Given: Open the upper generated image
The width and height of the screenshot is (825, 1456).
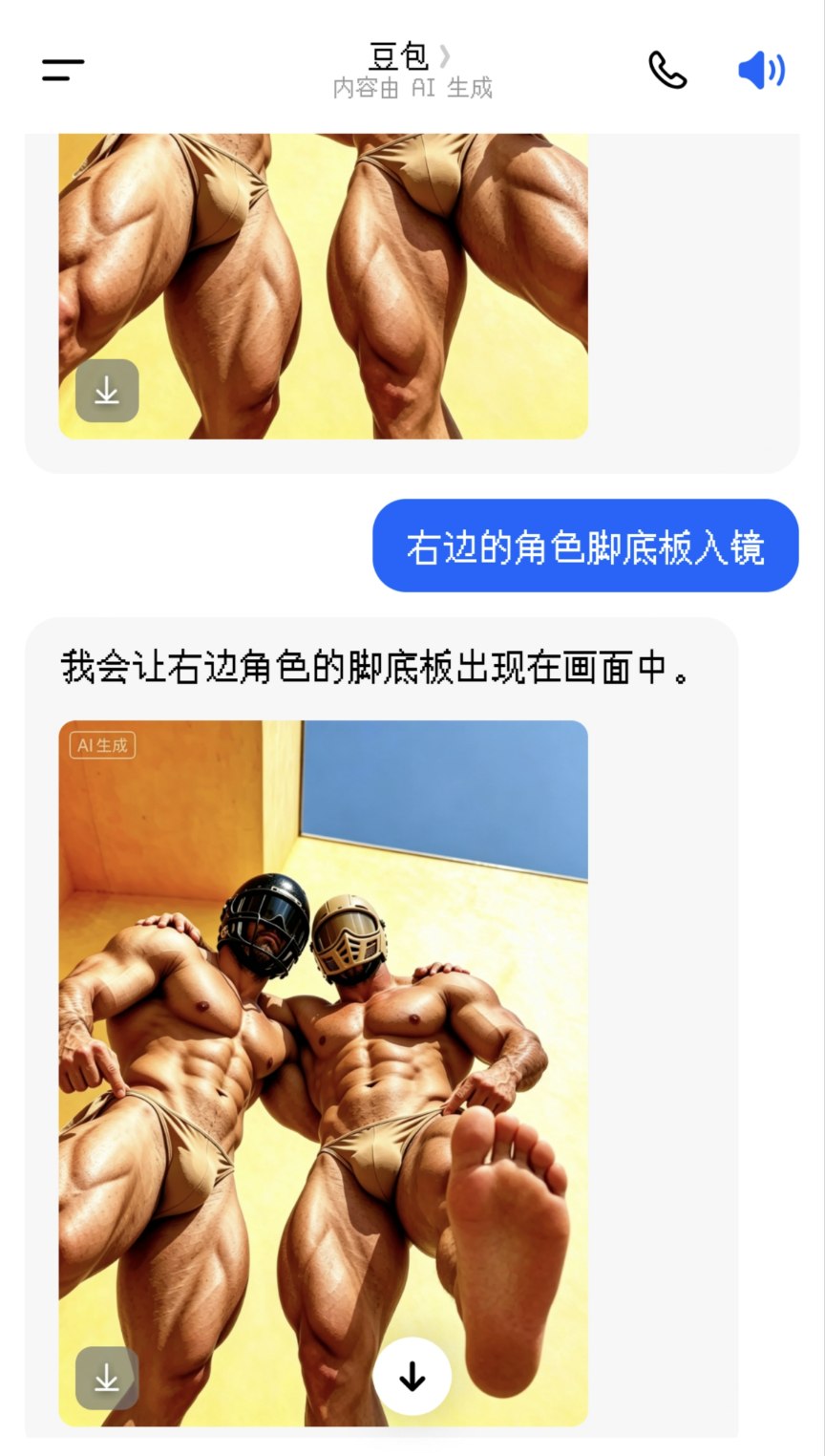Looking at the screenshot, I should [323, 277].
